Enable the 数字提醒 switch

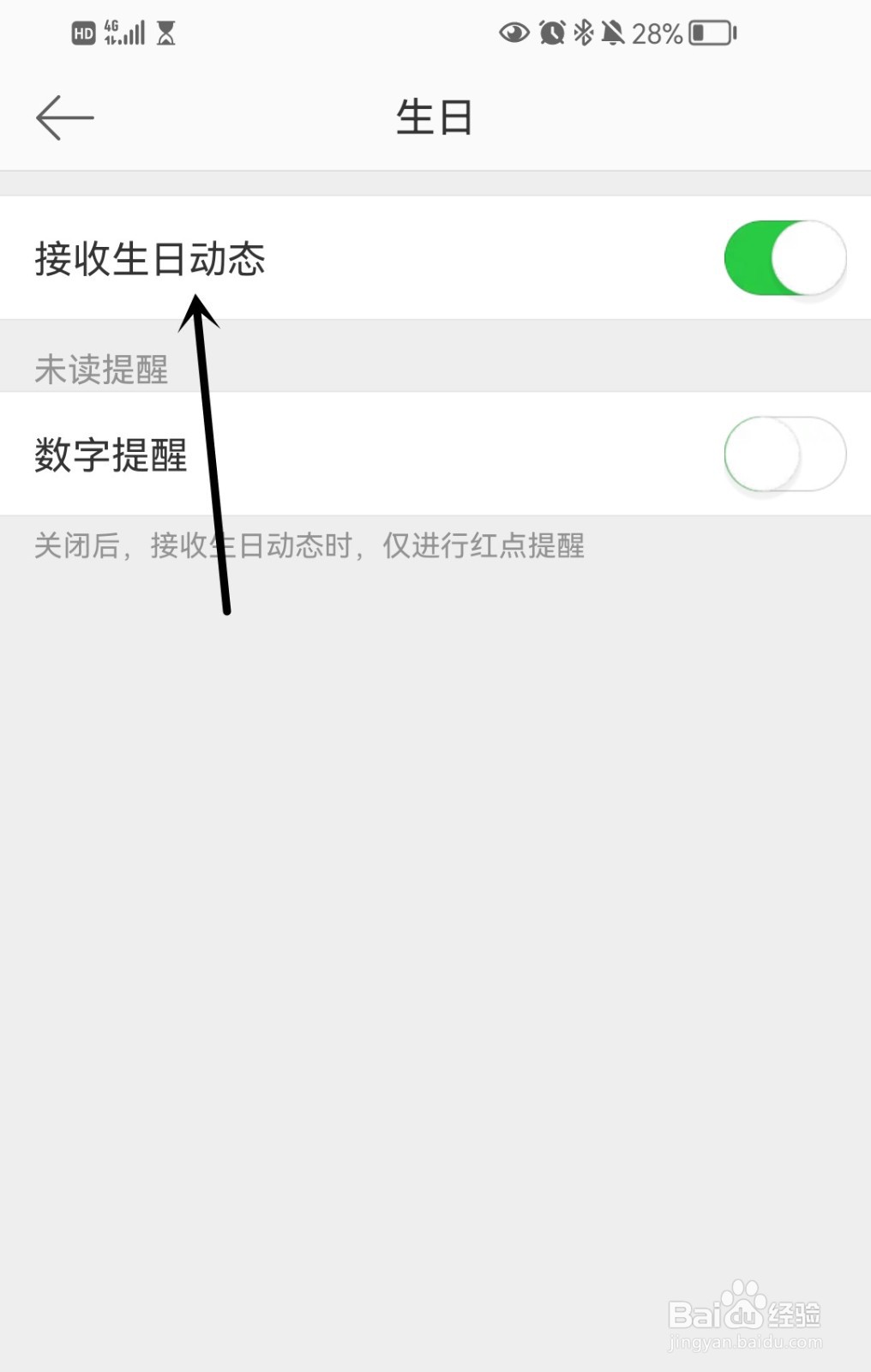(784, 454)
